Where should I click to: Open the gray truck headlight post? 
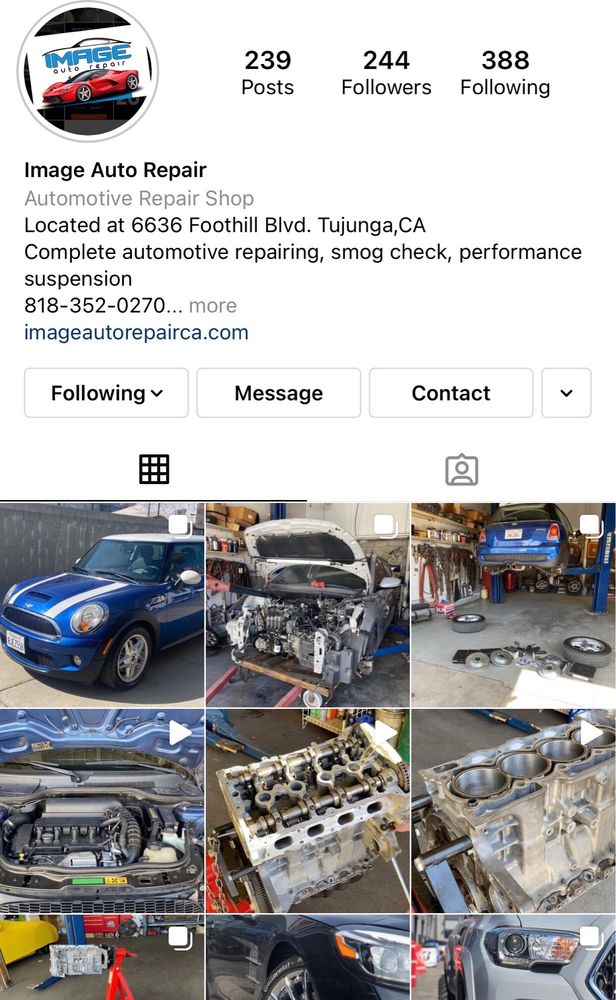(x=513, y=957)
